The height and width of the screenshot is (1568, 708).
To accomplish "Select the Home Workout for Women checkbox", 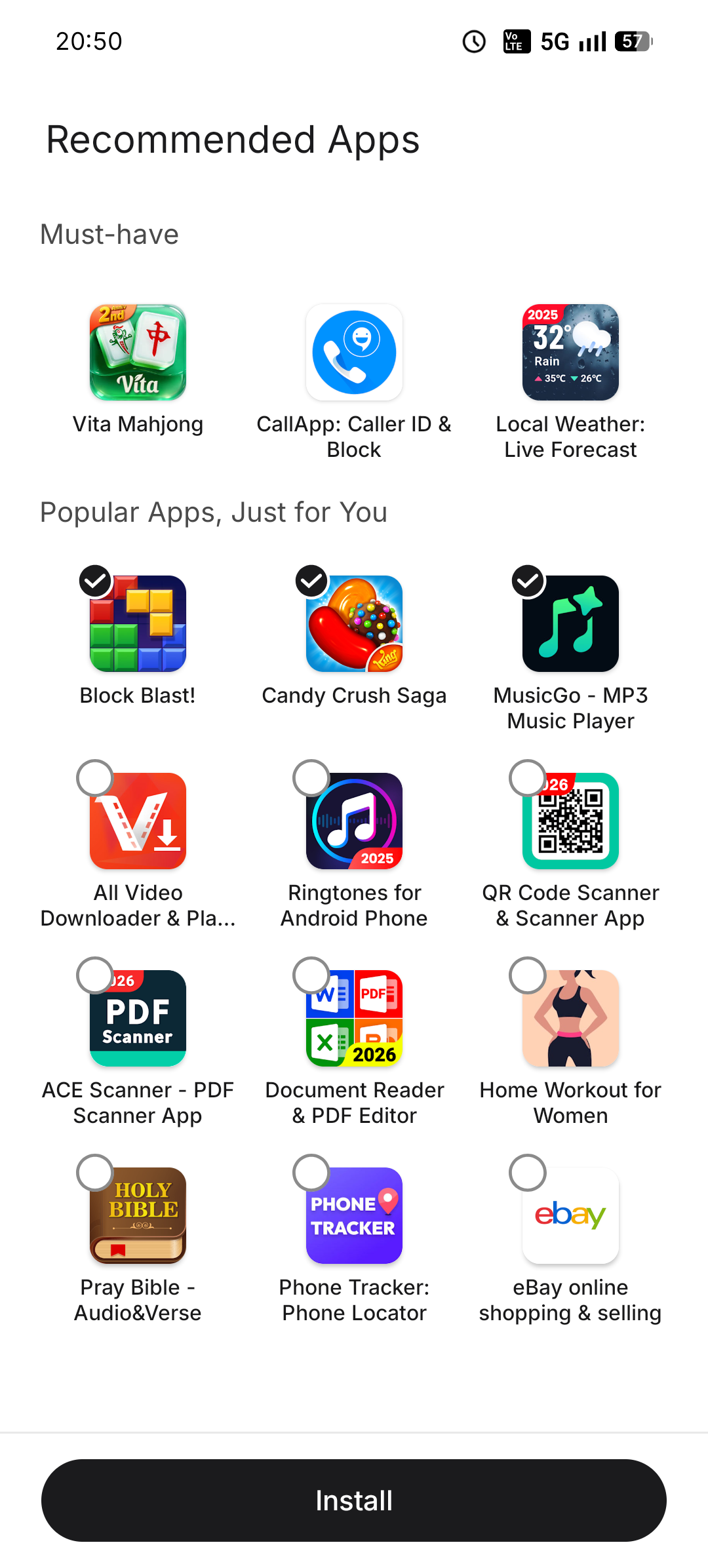I will tap(527, 975).
